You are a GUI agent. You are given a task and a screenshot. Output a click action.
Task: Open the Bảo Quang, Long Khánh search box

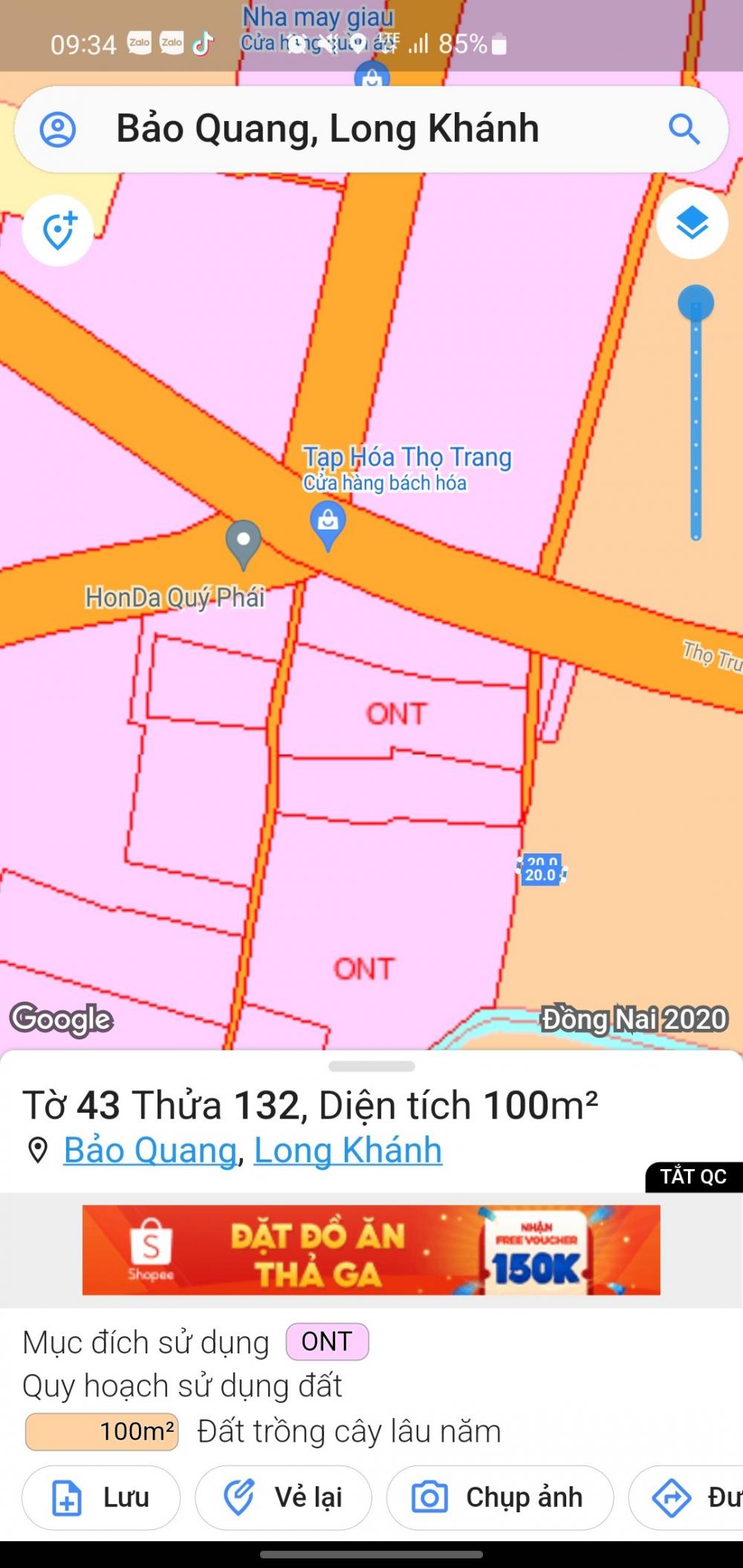pos(371,129)
